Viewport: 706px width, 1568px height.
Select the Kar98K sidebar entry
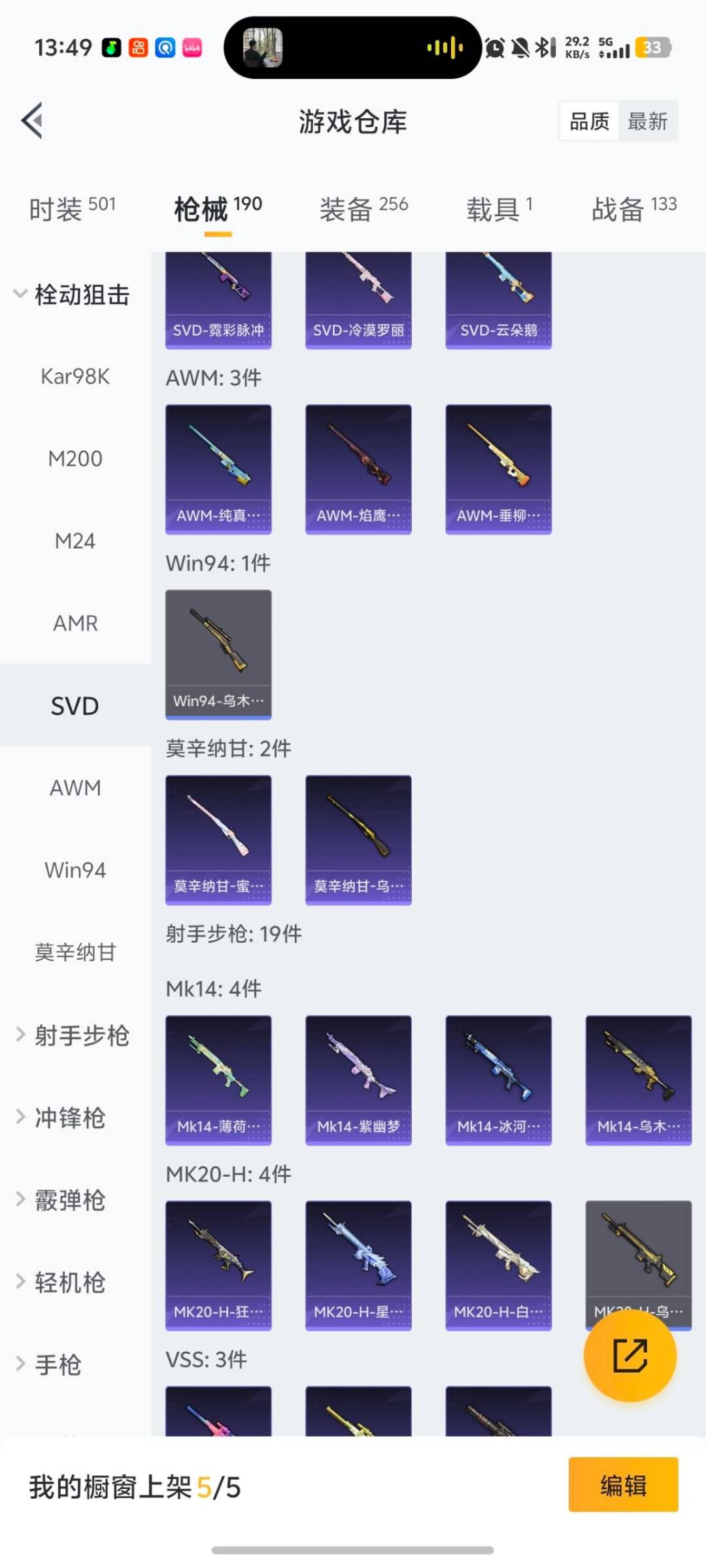[x=76, y=376]
